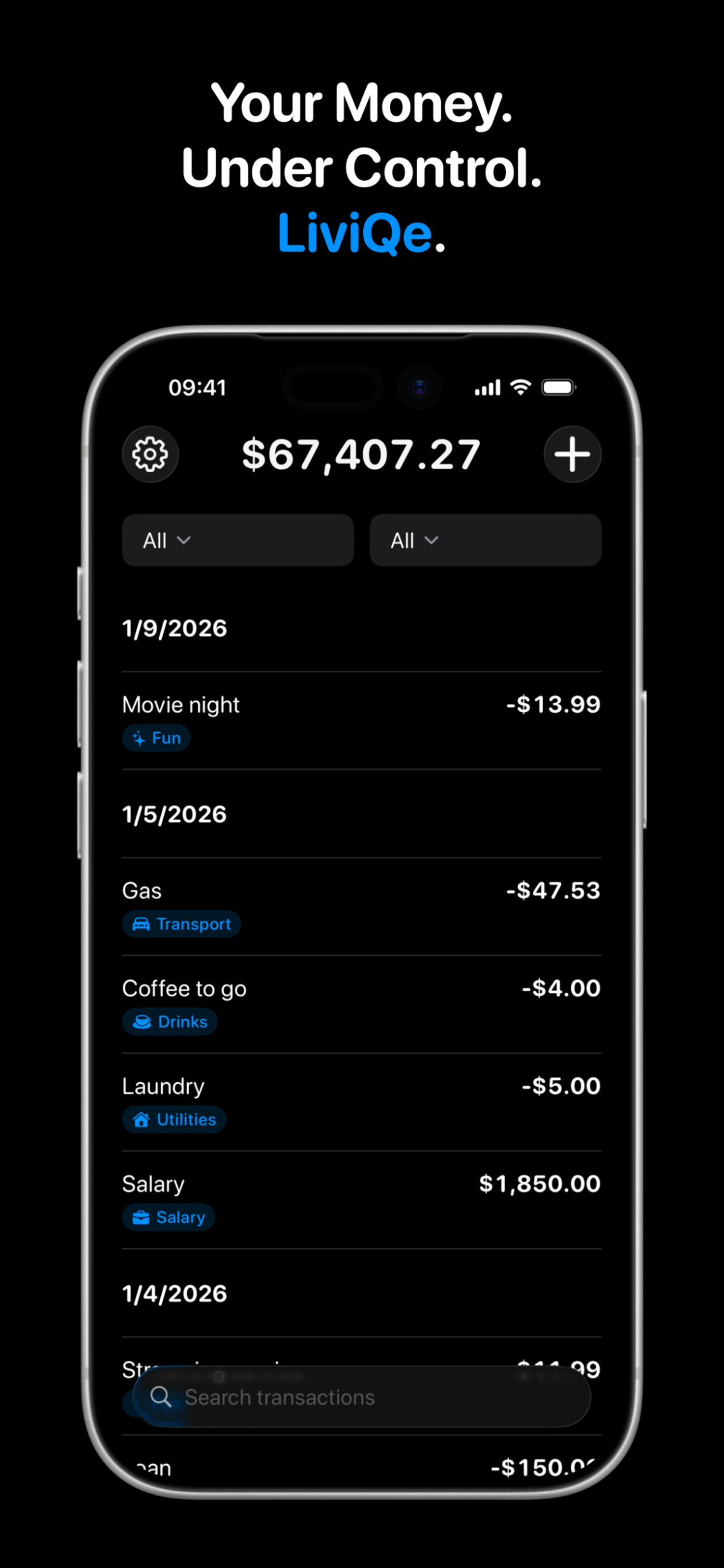Tap the plus icon to add a transaction

tap(572, 454)
